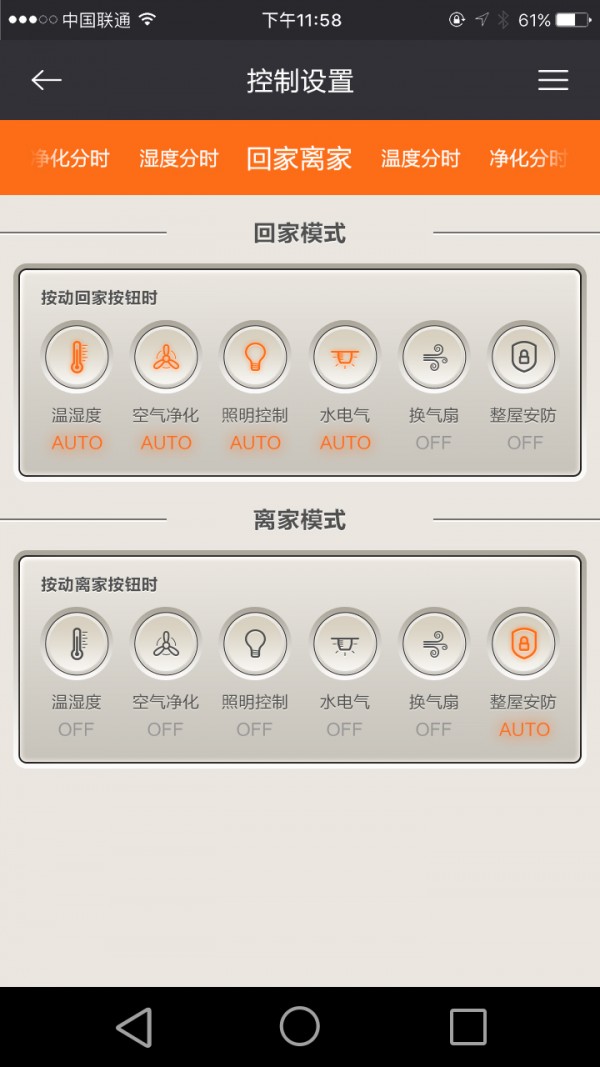Toggle 照明控制 in 回家模式
The image size is (600, 1067).
pyautogui.click(x=255, y=357)
